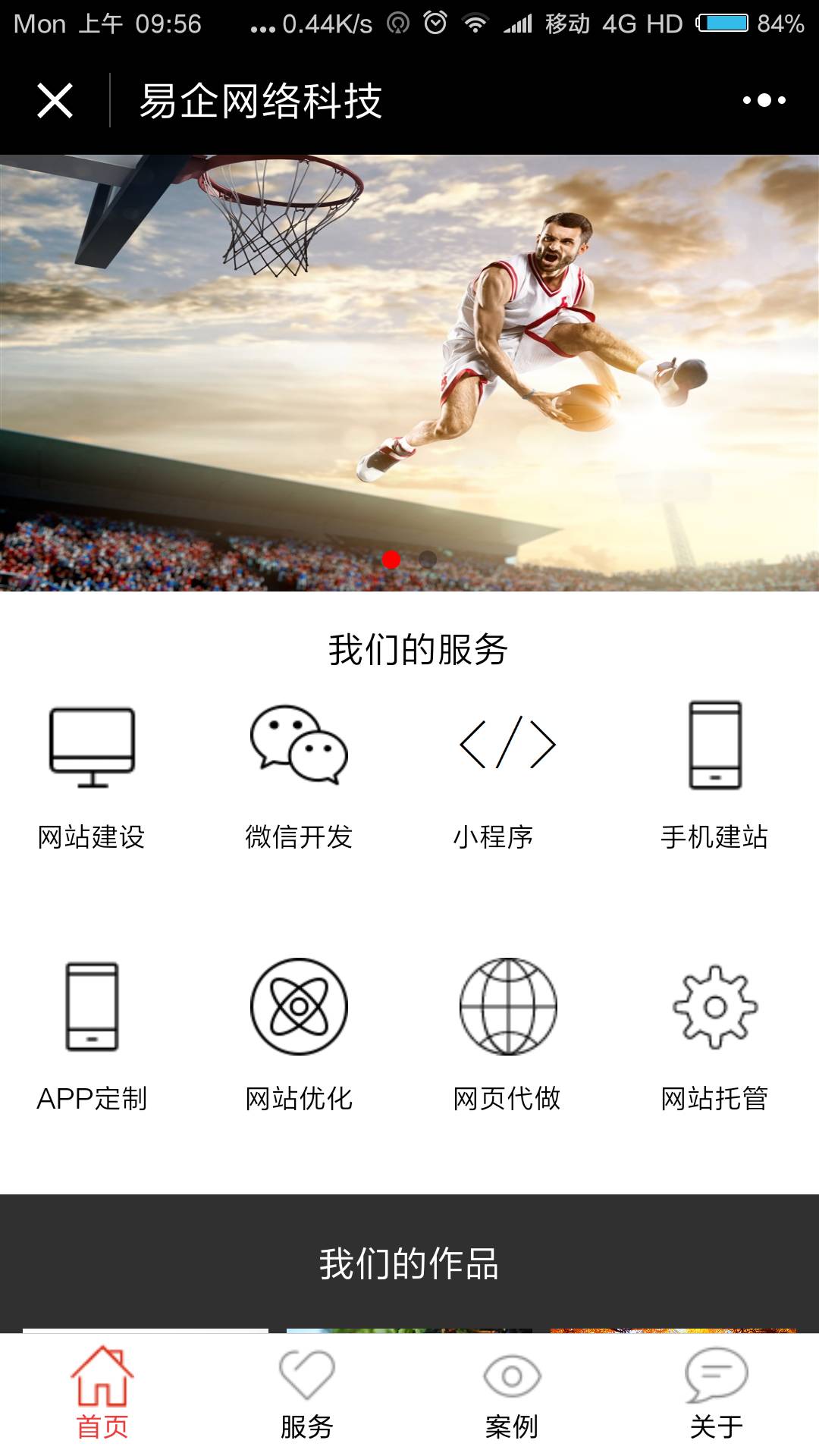This screenshot has width=819, height=1456.
Task: Jump to the second banner slide dot
Action: [x=428, y=559]
